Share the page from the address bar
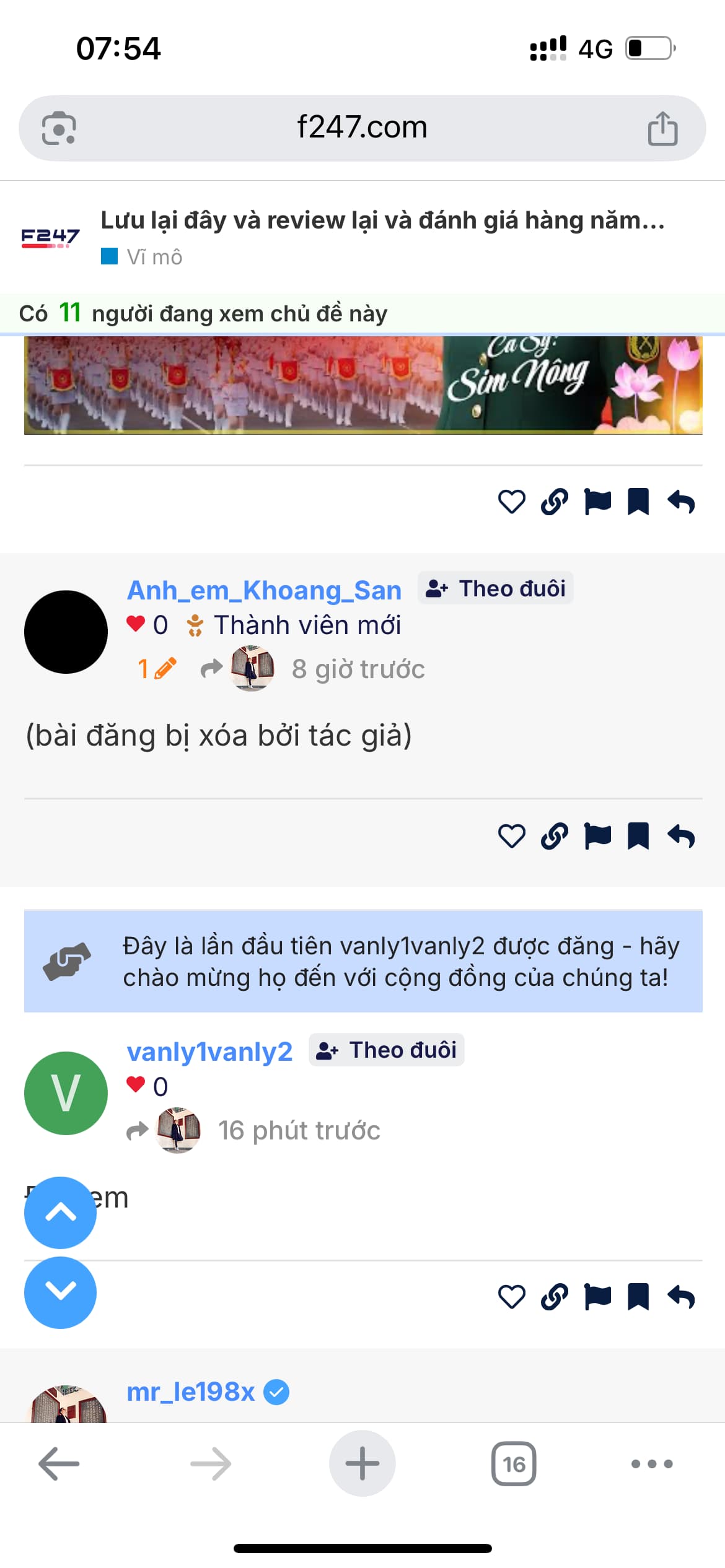Image resolution: width=725 pixels, height=1568 pixels. coord(662,129)
